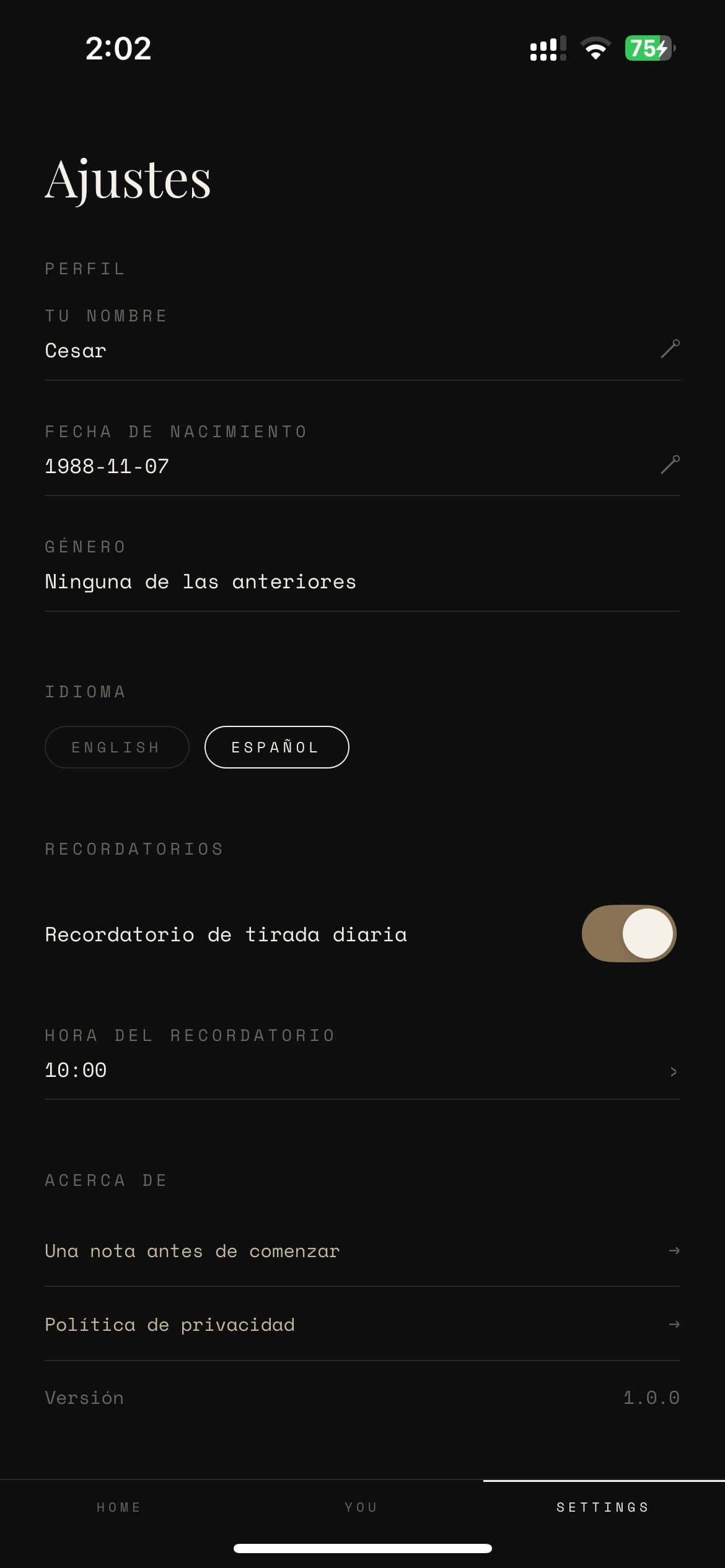Go to the You tab

(x=361, y=1507)
